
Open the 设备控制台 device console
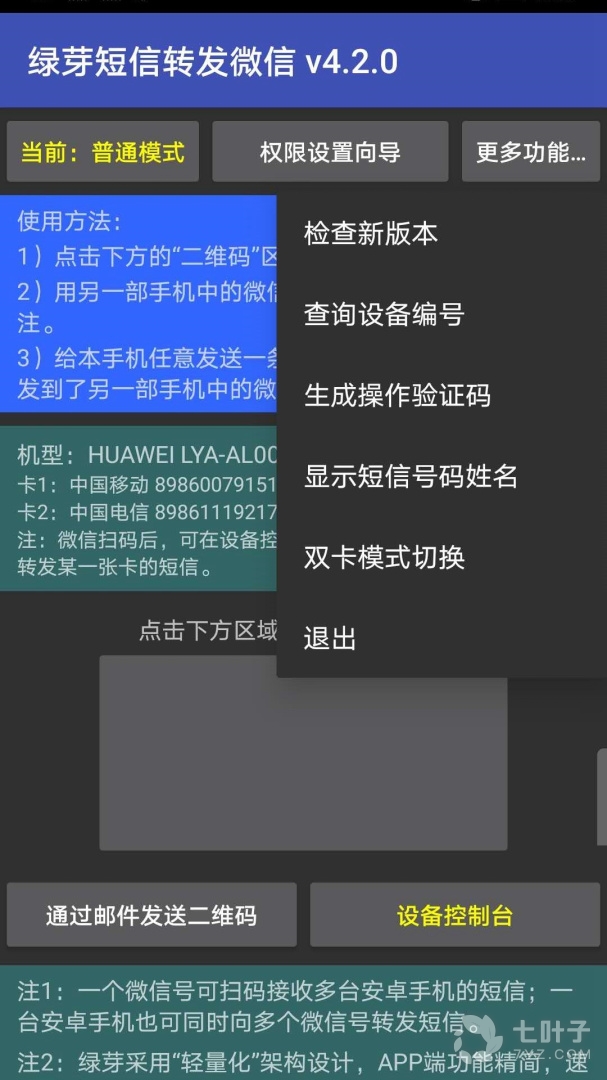pos(454,915)
